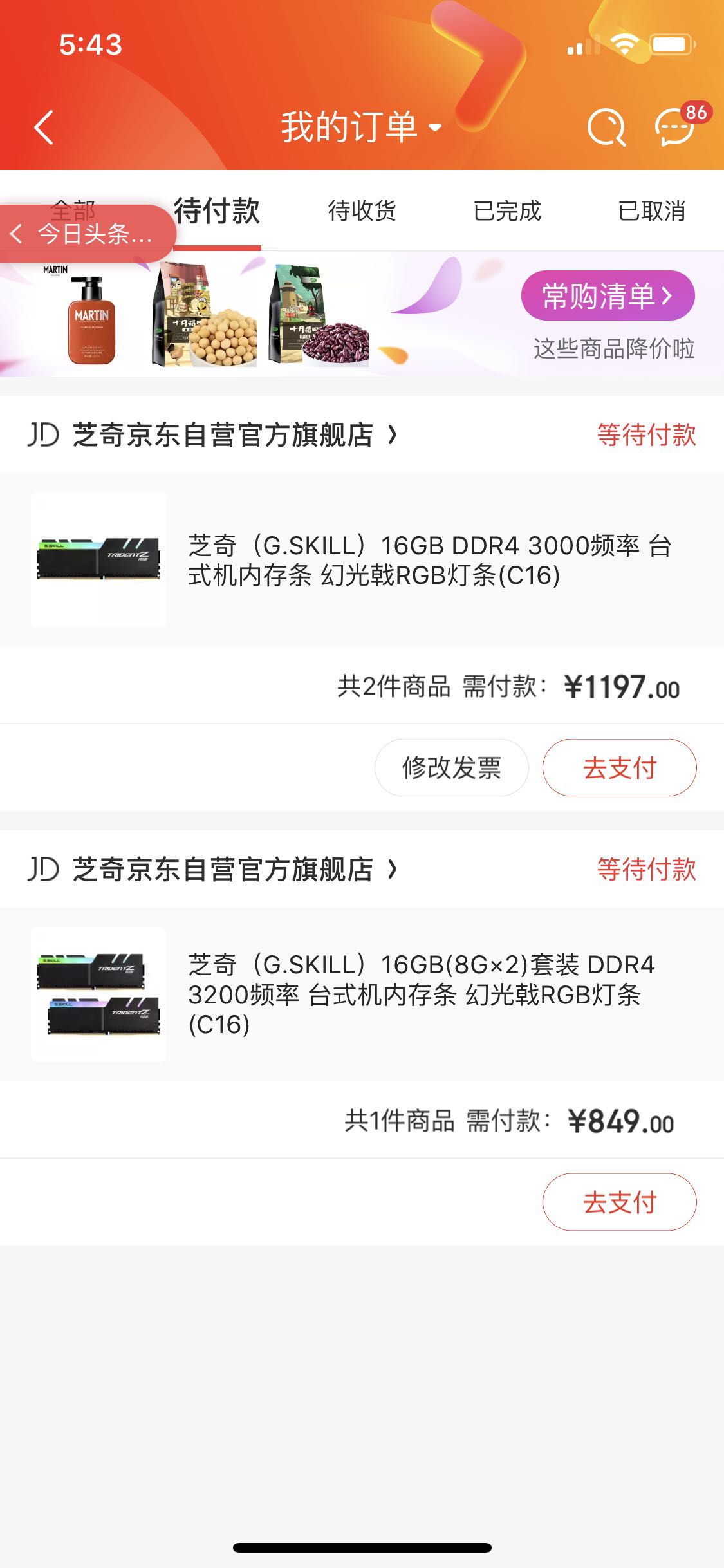724x1568 pixels.
Task: Return to 今日头条 app via pill
Action: (86, 234)
